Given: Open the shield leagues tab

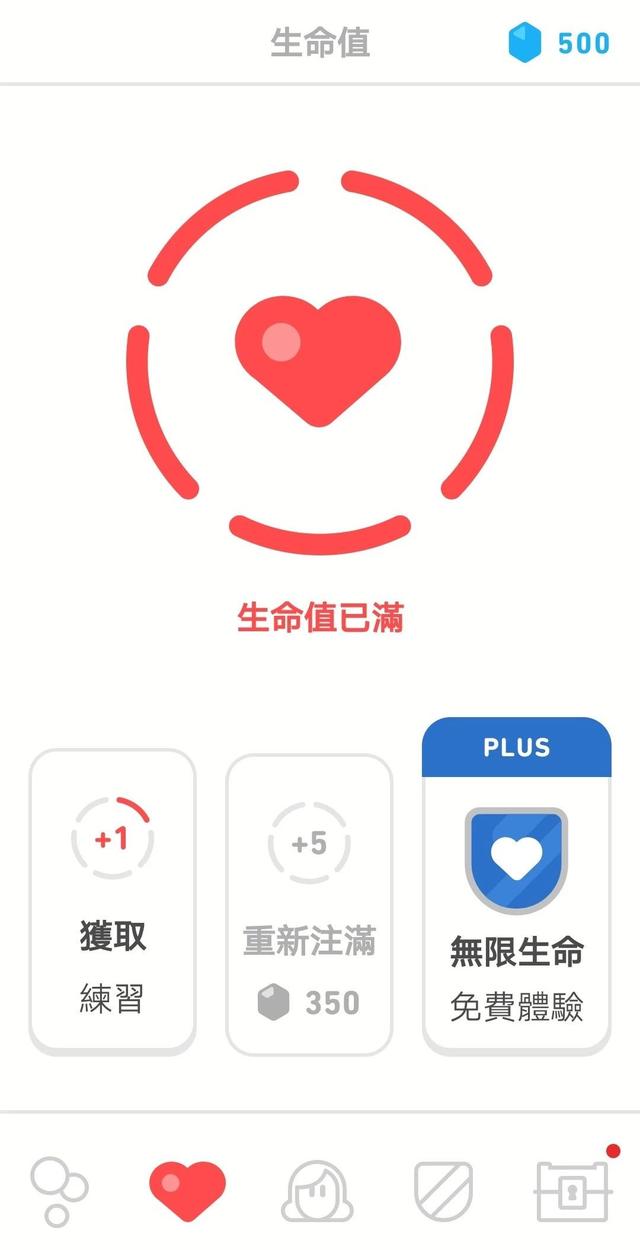Looking at the screenshot, I should pos(444,1190).
